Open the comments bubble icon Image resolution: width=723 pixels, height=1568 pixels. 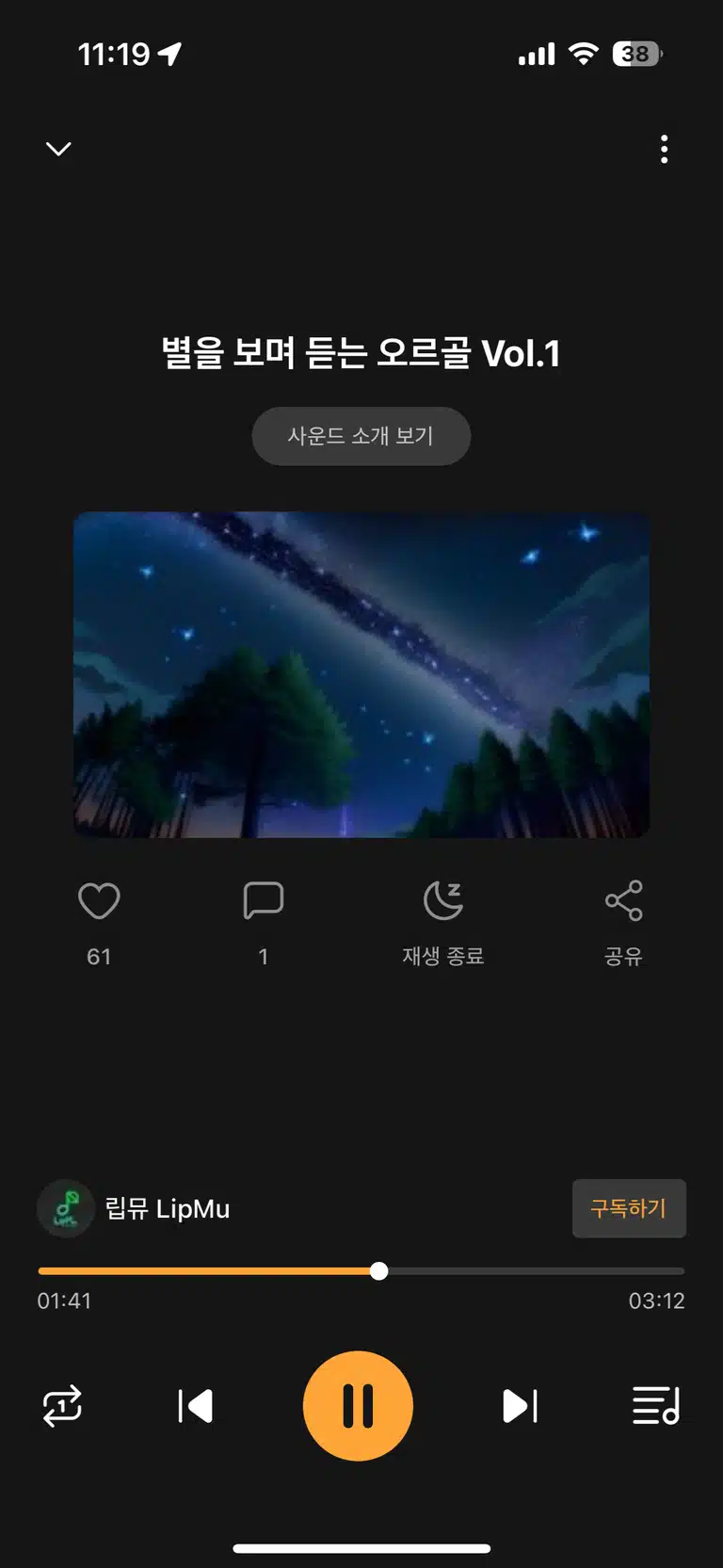pyautogui.click(x=263, y=900)
